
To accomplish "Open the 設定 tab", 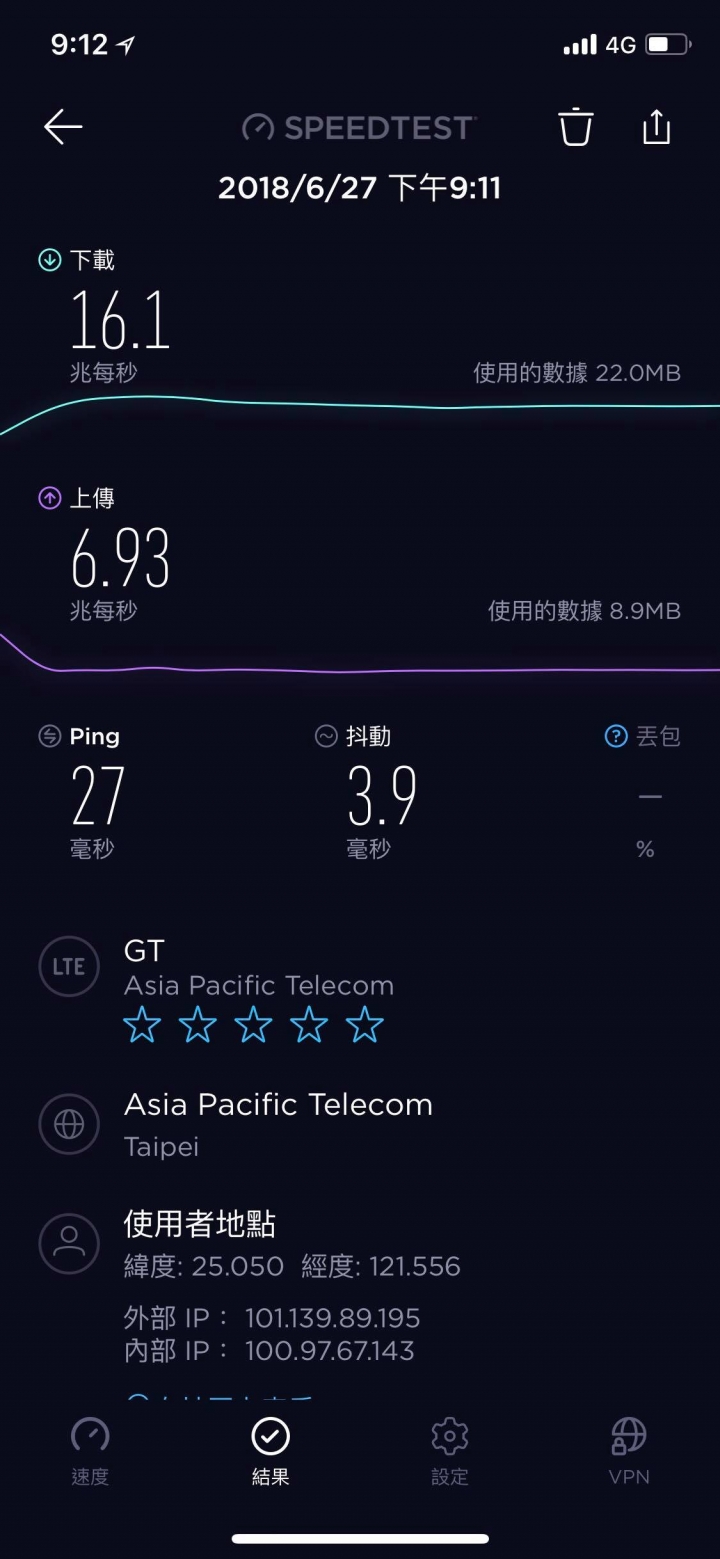I will [450, 1451].
